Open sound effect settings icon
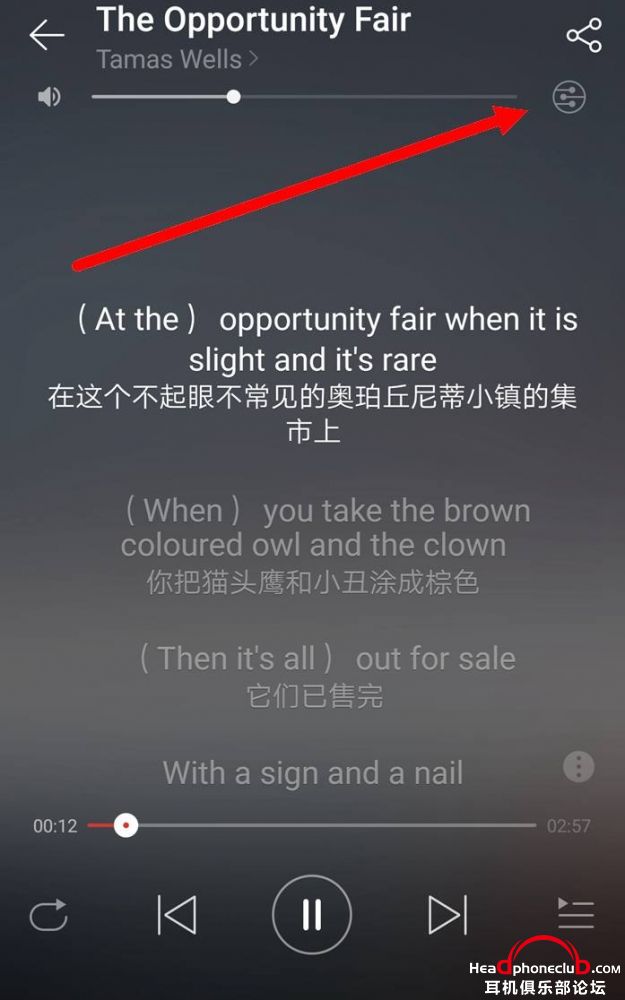This screenshot has height=1000, width=625. 569,97
